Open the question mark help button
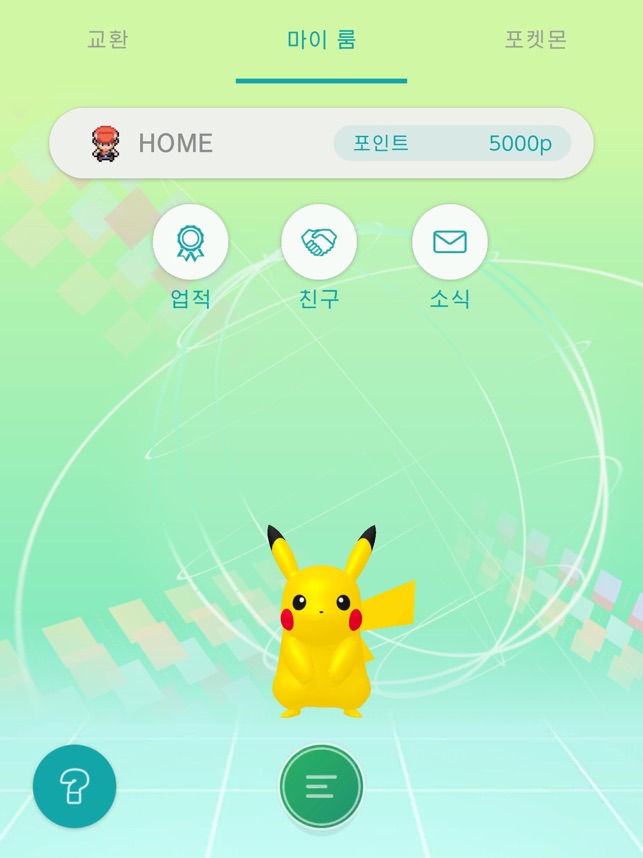 (74, 786)
